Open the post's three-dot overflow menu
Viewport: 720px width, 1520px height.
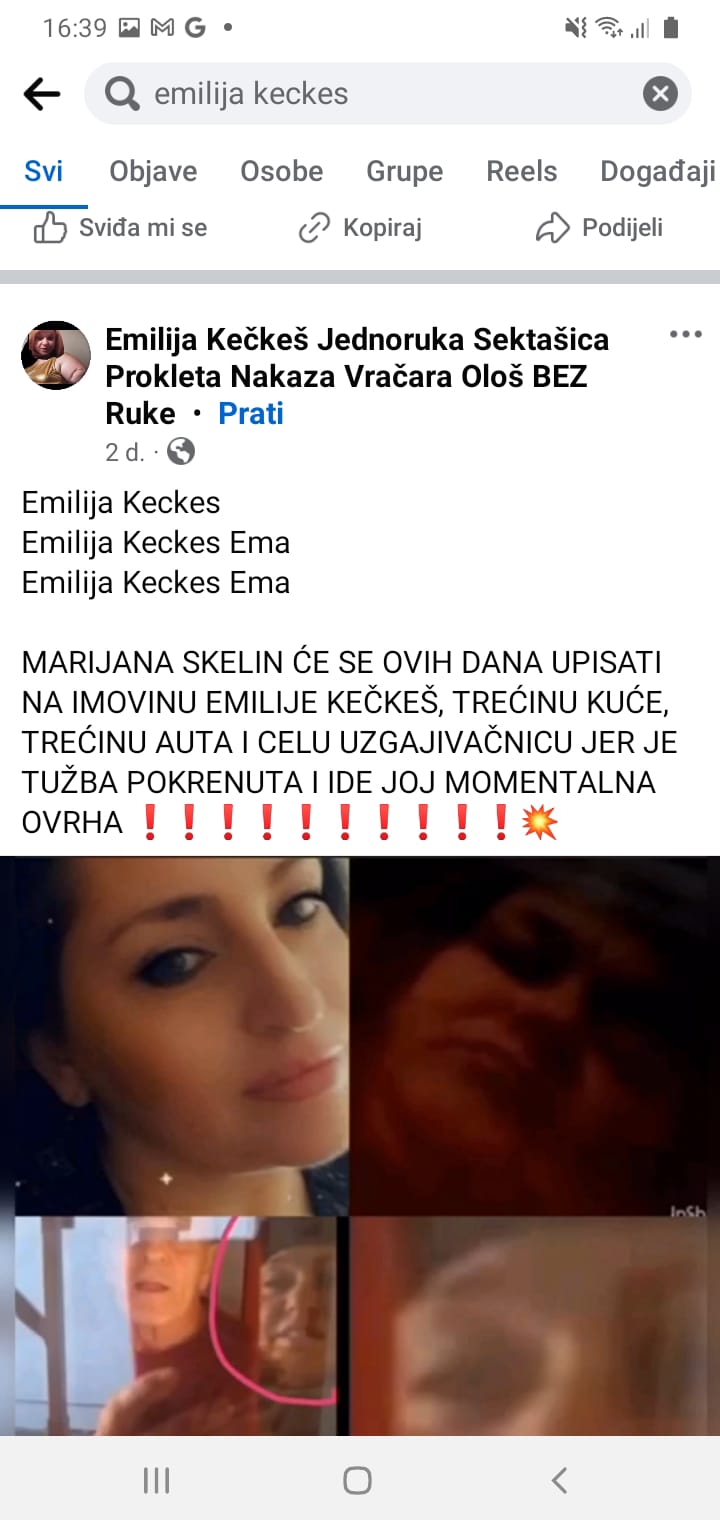[x=685, y=335]
